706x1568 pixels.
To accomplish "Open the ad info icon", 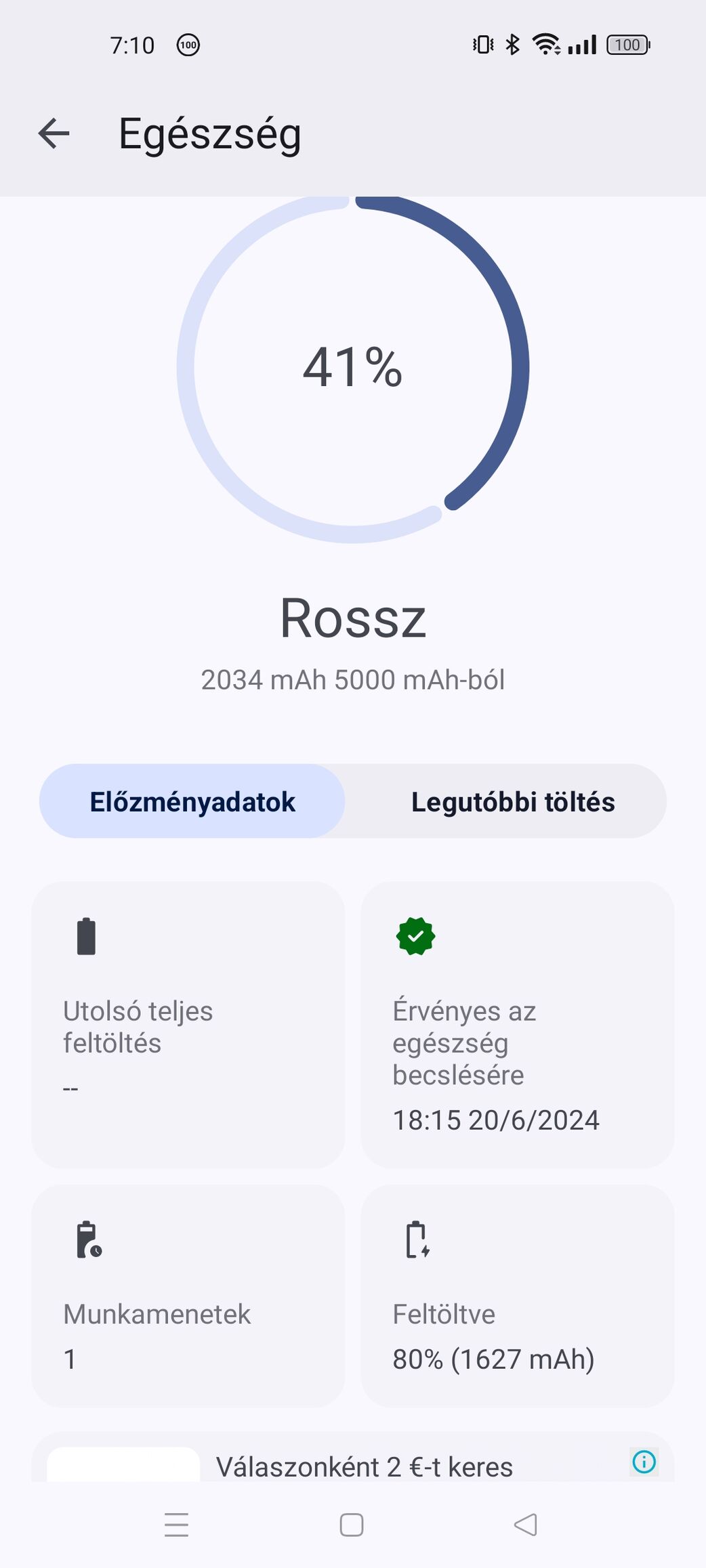I will click(644, 1461).
